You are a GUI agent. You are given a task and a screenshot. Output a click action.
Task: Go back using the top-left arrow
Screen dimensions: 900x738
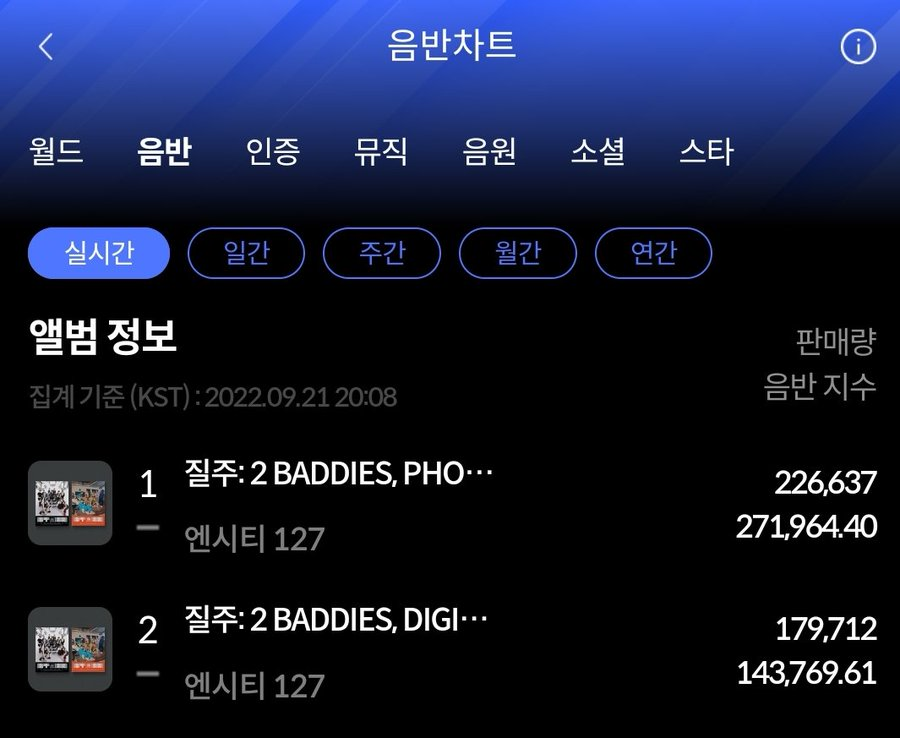point(46,46)
